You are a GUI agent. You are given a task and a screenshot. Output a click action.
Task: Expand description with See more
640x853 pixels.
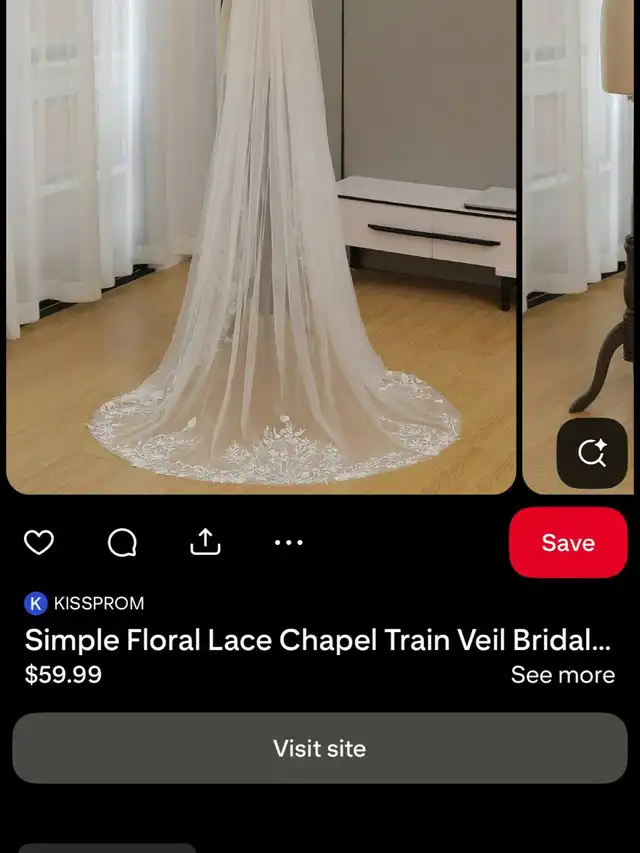(562, 675)
